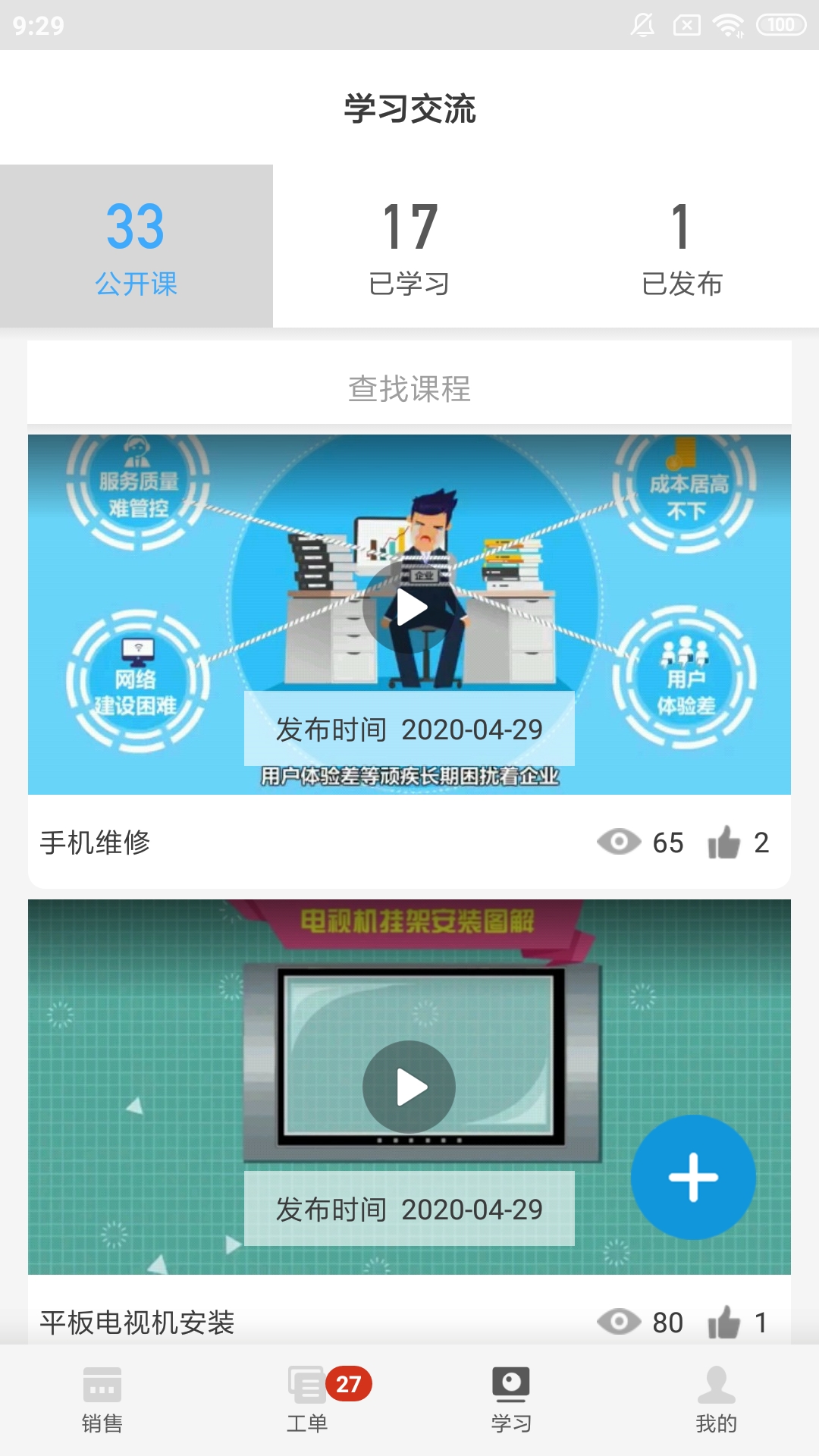Image resolution: width=819 pixels, height=1456 pixels.
Task: Switch to the 已学习 tab
Action: pyautogui.click(x=409, y=246)
